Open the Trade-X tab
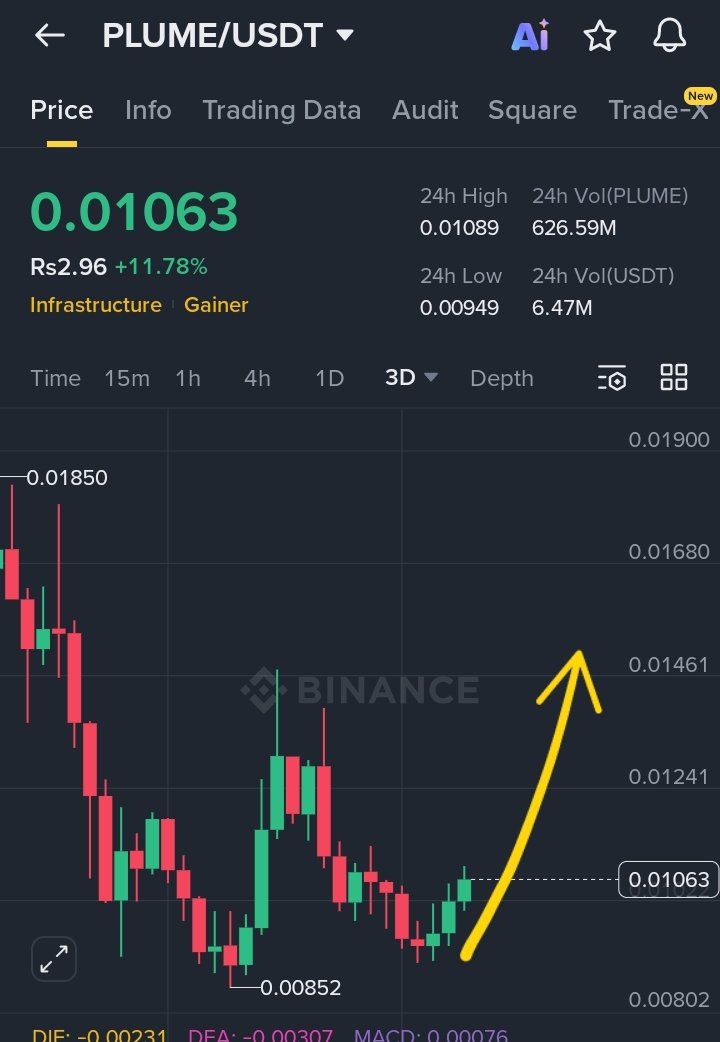 (x=658, y=110)
